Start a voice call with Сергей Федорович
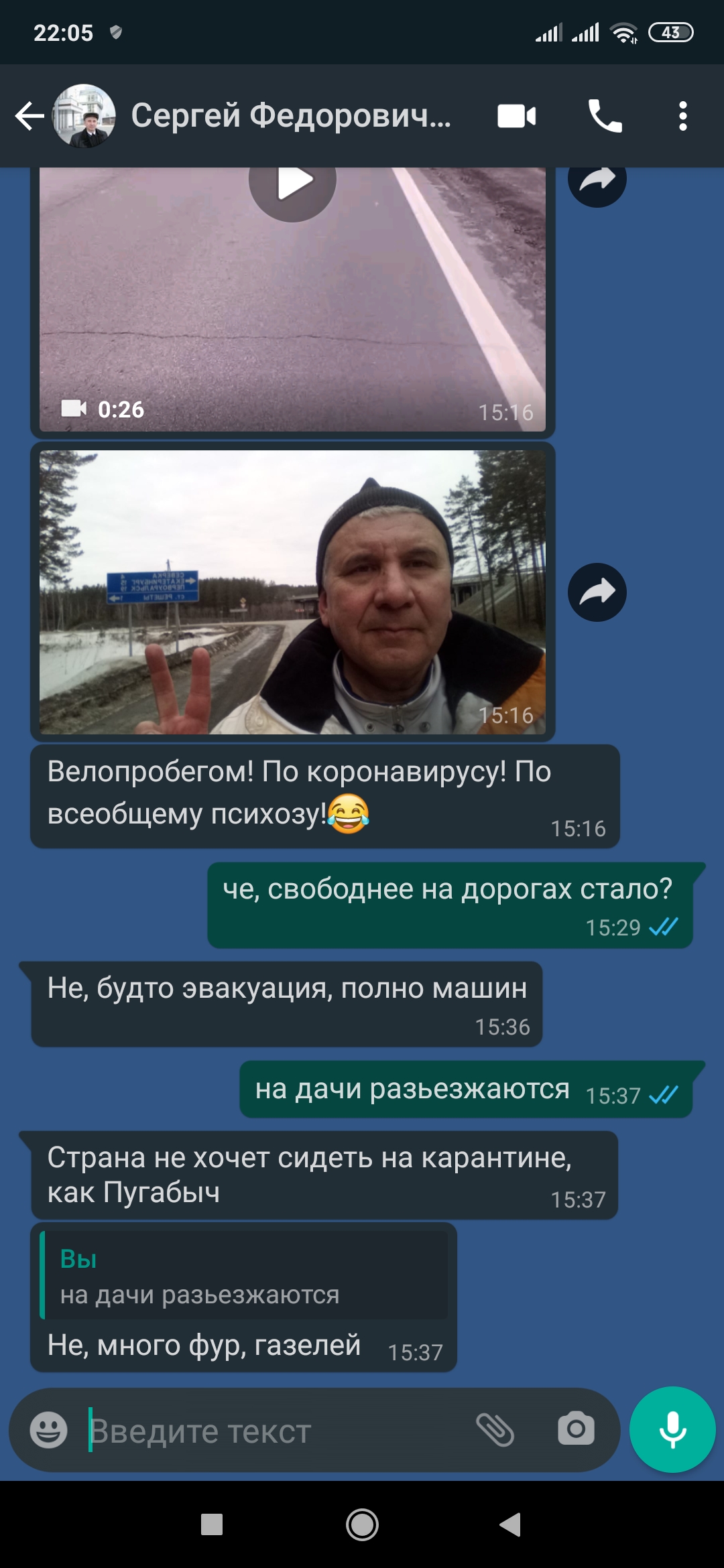Screen dimensions: 724x1568 tap(604, 116)
